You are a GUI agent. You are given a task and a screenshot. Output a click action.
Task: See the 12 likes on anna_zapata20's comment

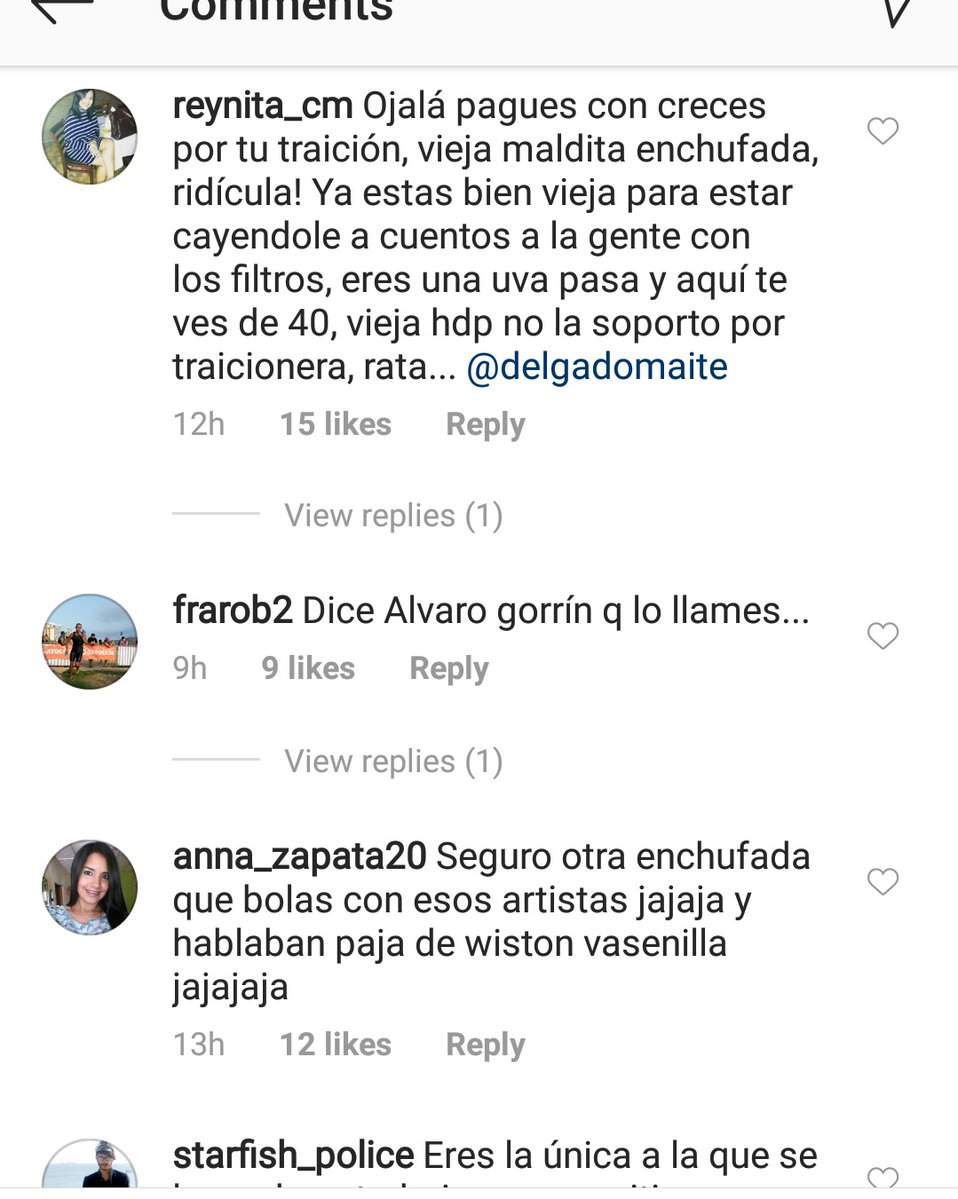click(335, 1045)
